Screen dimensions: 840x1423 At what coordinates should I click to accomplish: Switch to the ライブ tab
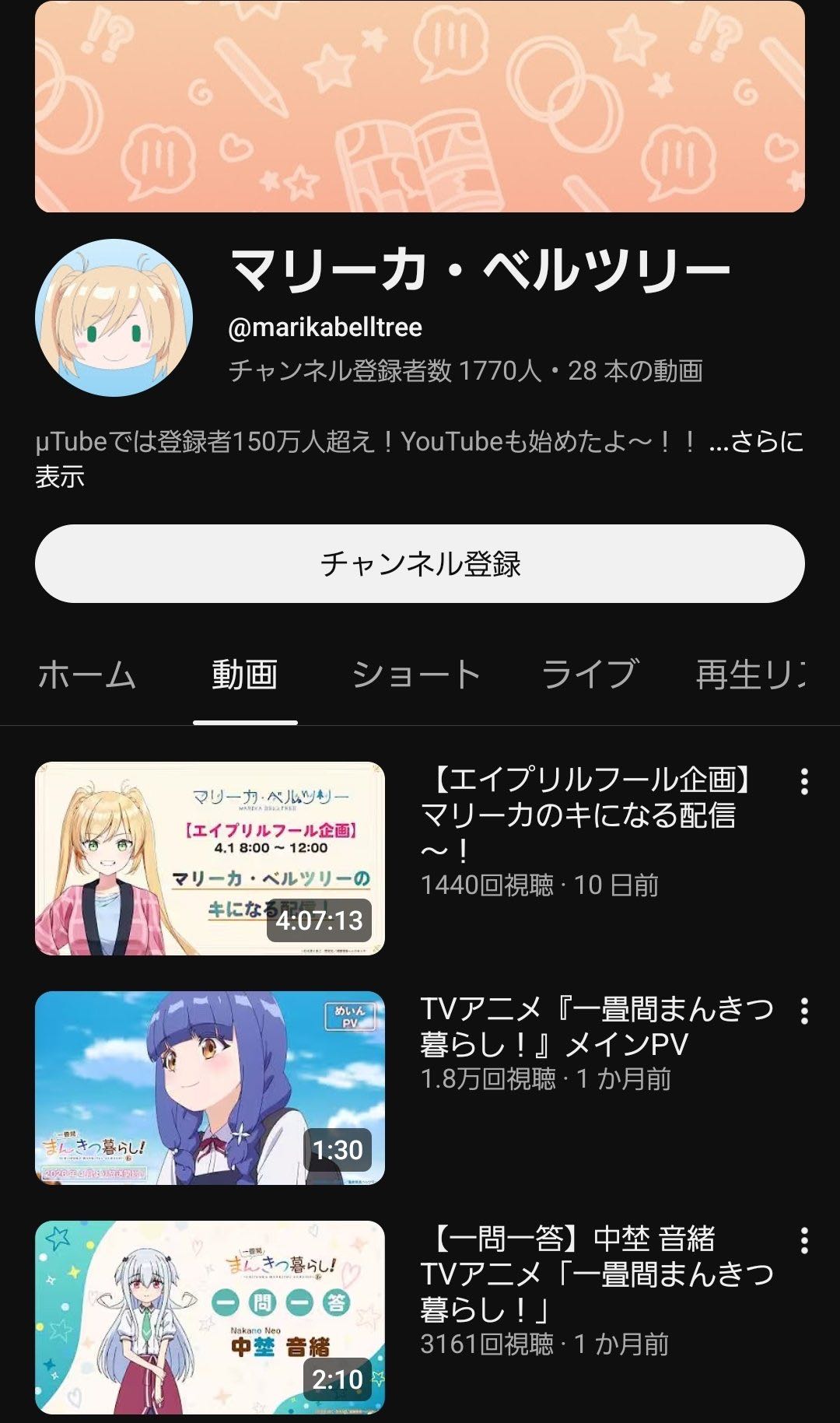pos(590,675)
